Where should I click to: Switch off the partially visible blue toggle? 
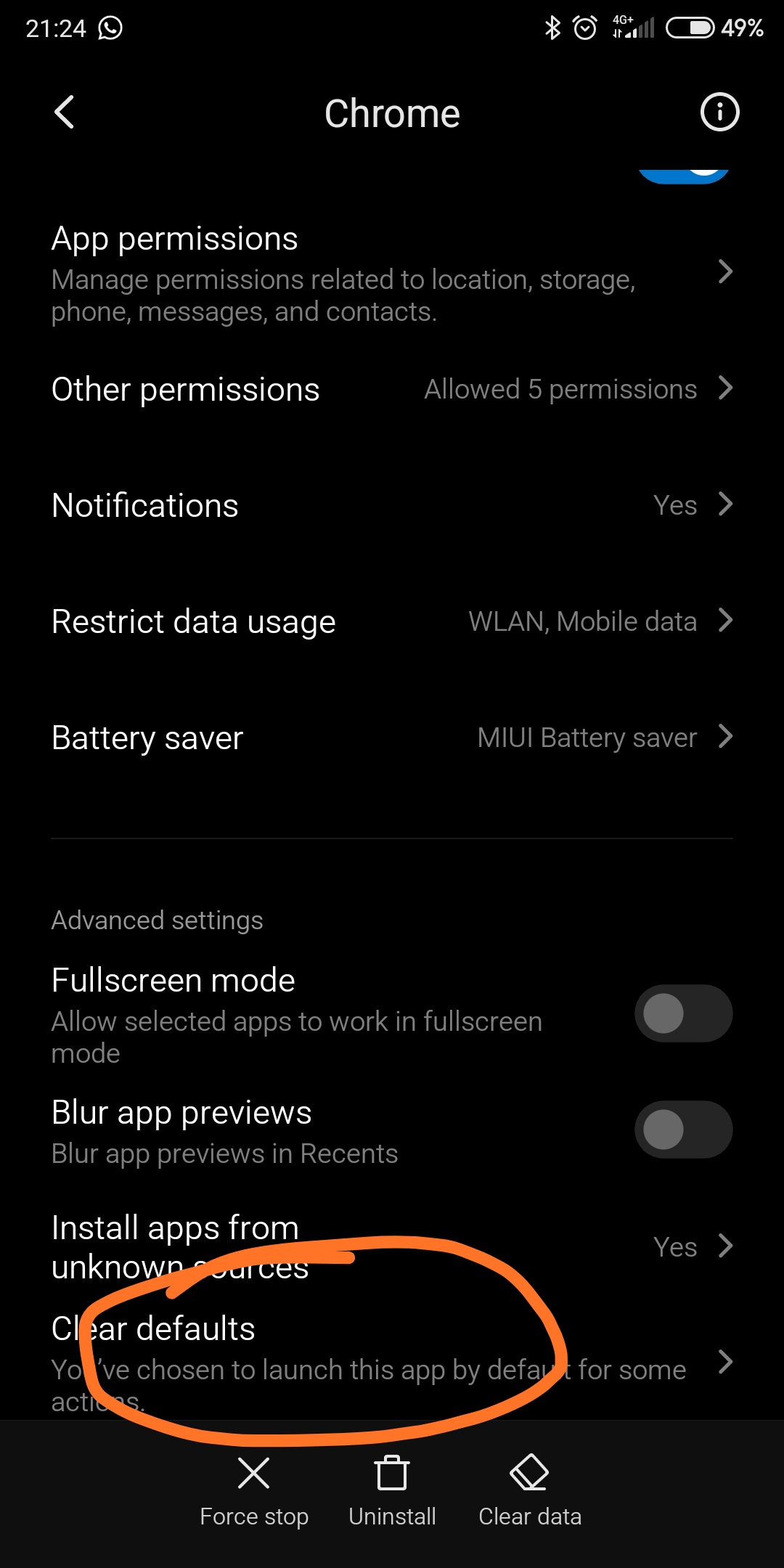click(x=683, y=175)
